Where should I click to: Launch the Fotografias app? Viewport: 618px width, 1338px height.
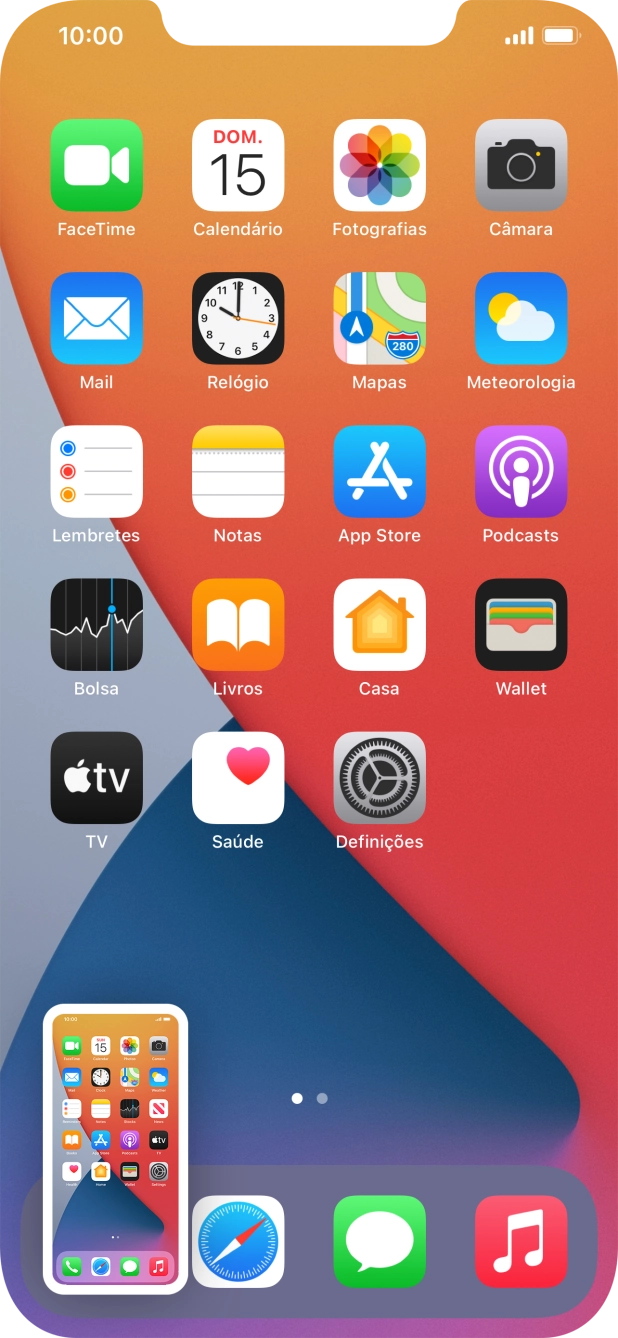pos(379,165)
